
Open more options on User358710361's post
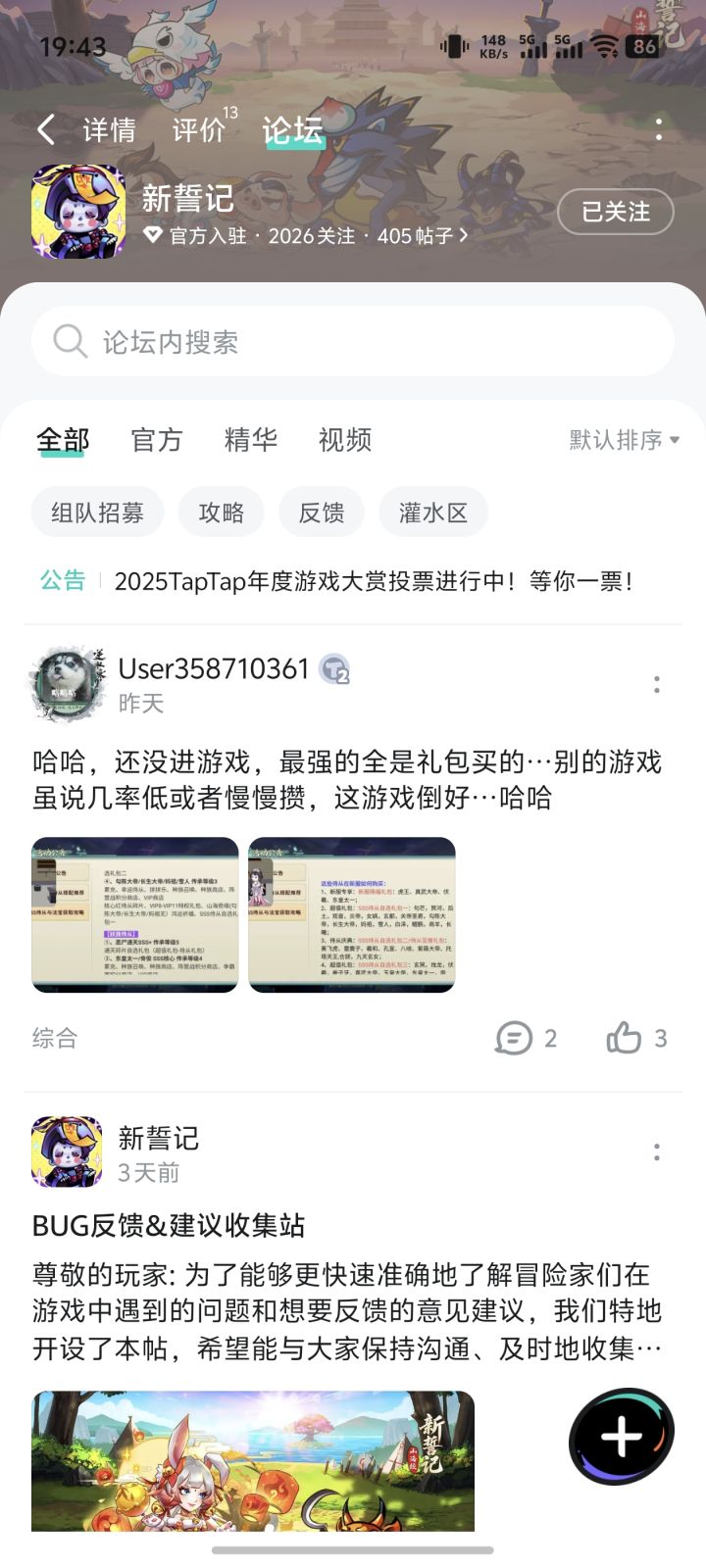(657, 684)
